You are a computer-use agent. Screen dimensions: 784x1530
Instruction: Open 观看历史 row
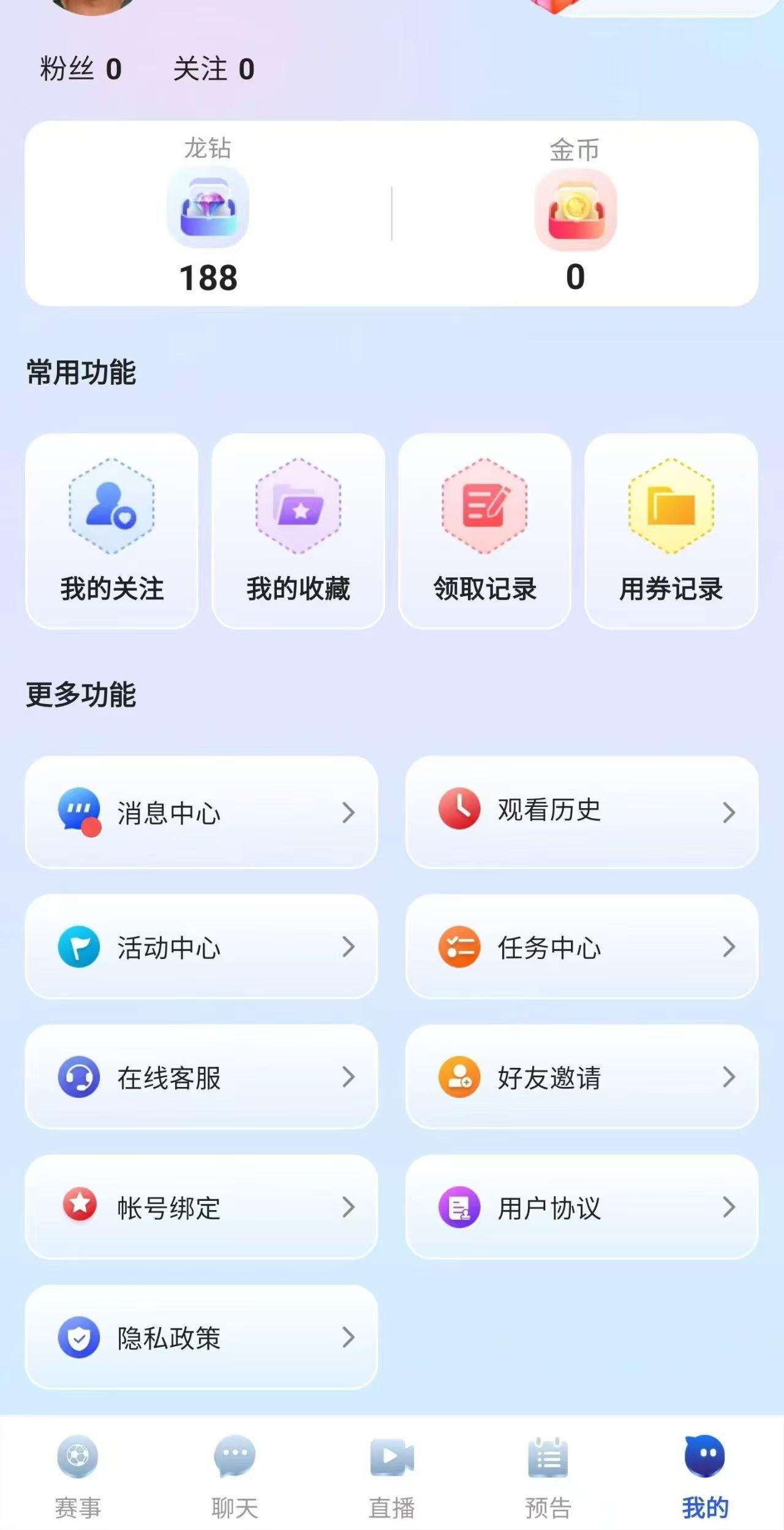coord(581,812)
